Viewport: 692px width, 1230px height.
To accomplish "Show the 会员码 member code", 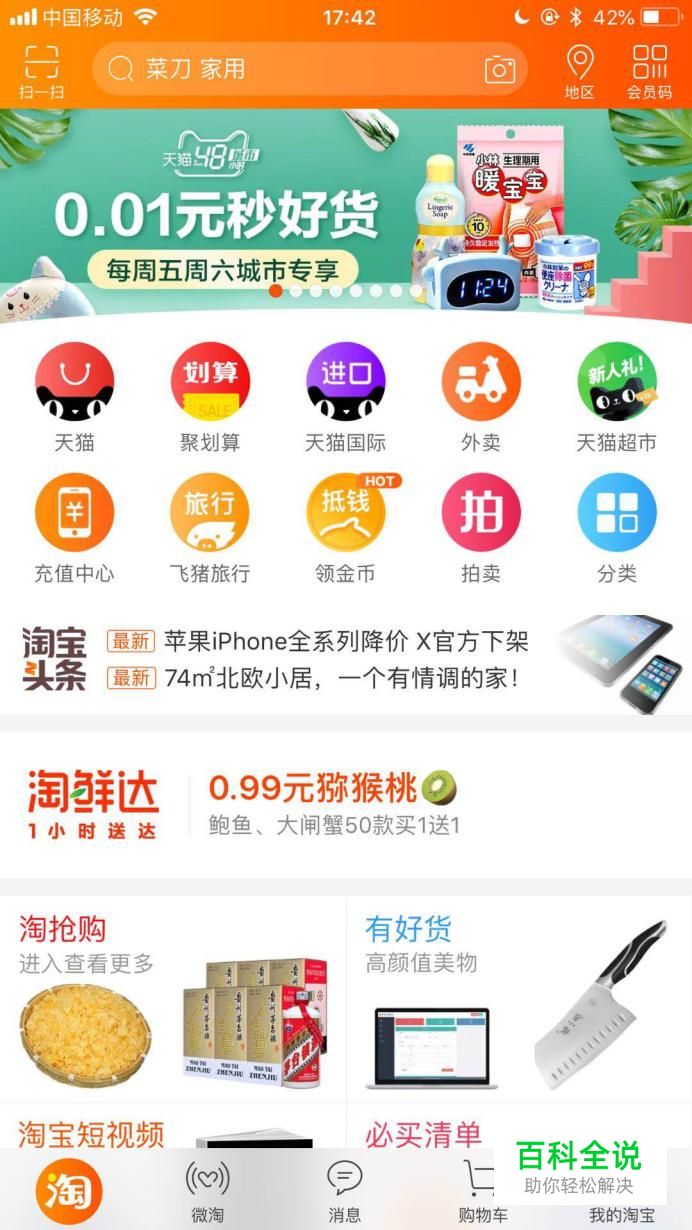I will pos(649,71).
